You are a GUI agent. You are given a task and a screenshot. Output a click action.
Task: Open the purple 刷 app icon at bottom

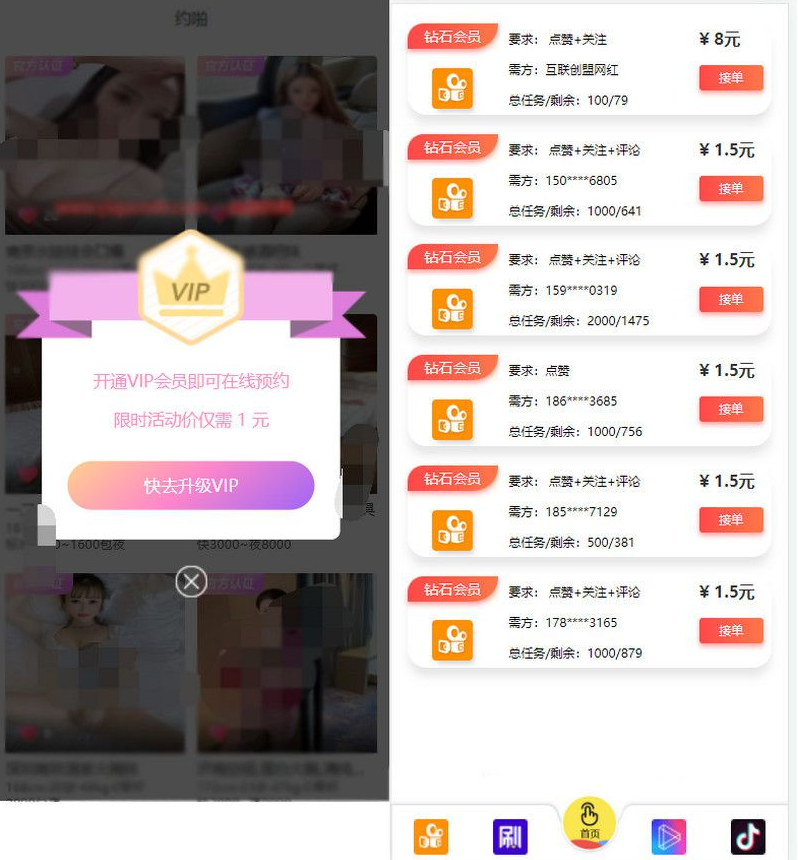click(509, 836)
